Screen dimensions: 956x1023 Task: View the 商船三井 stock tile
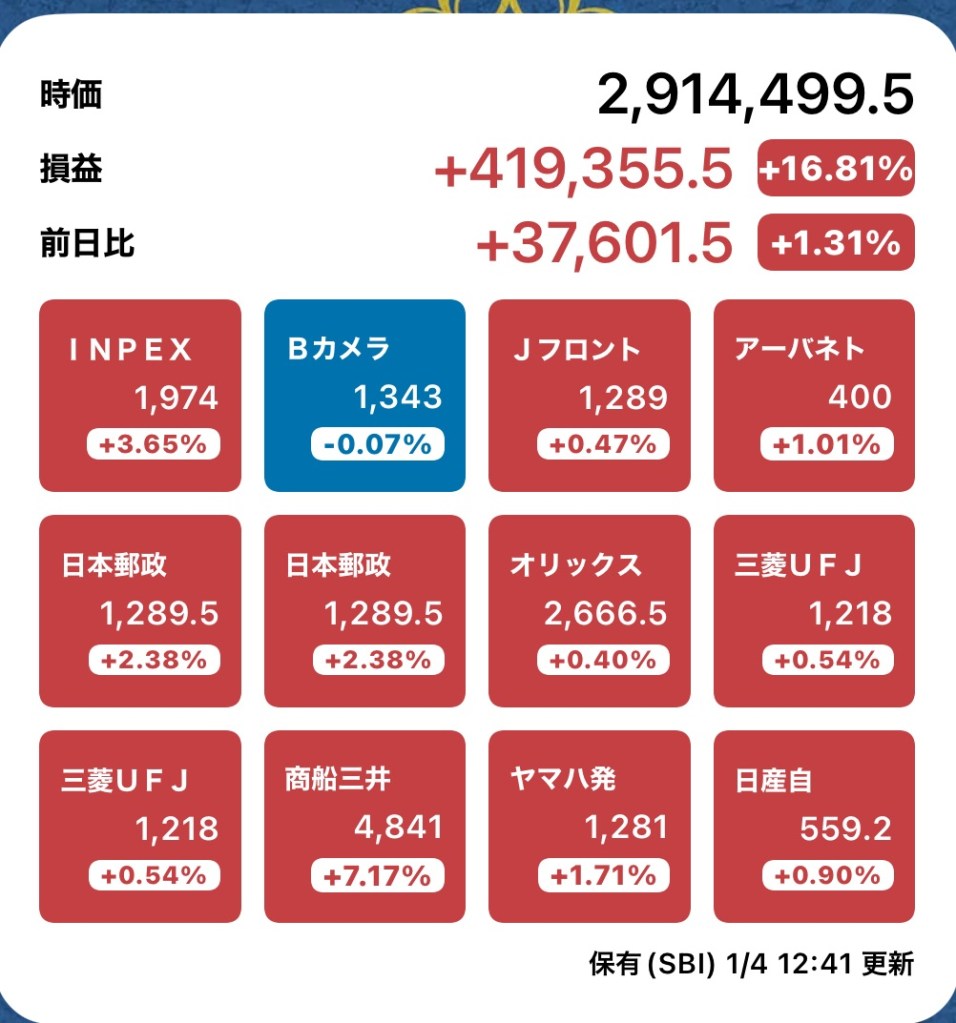364,826
